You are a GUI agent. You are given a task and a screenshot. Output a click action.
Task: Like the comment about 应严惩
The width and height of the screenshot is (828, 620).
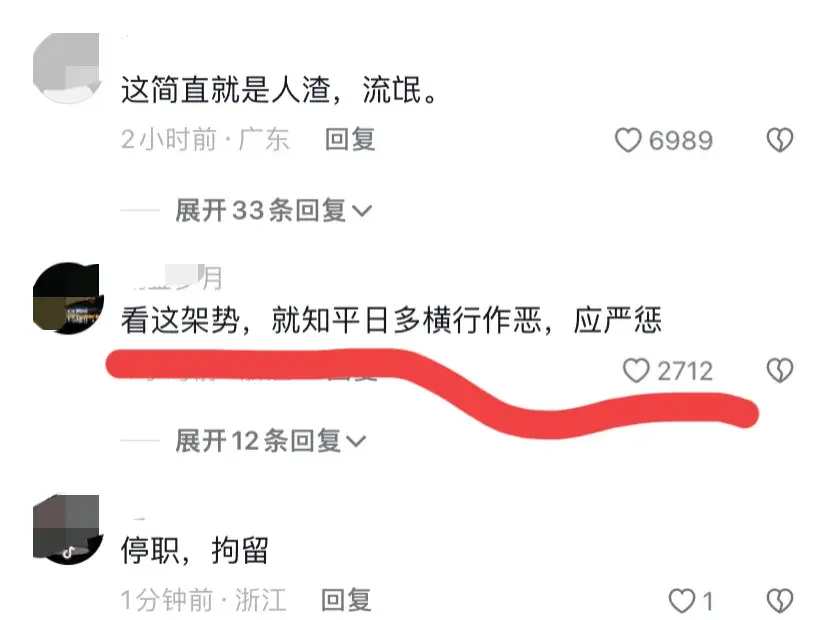[x=636, y=371]
